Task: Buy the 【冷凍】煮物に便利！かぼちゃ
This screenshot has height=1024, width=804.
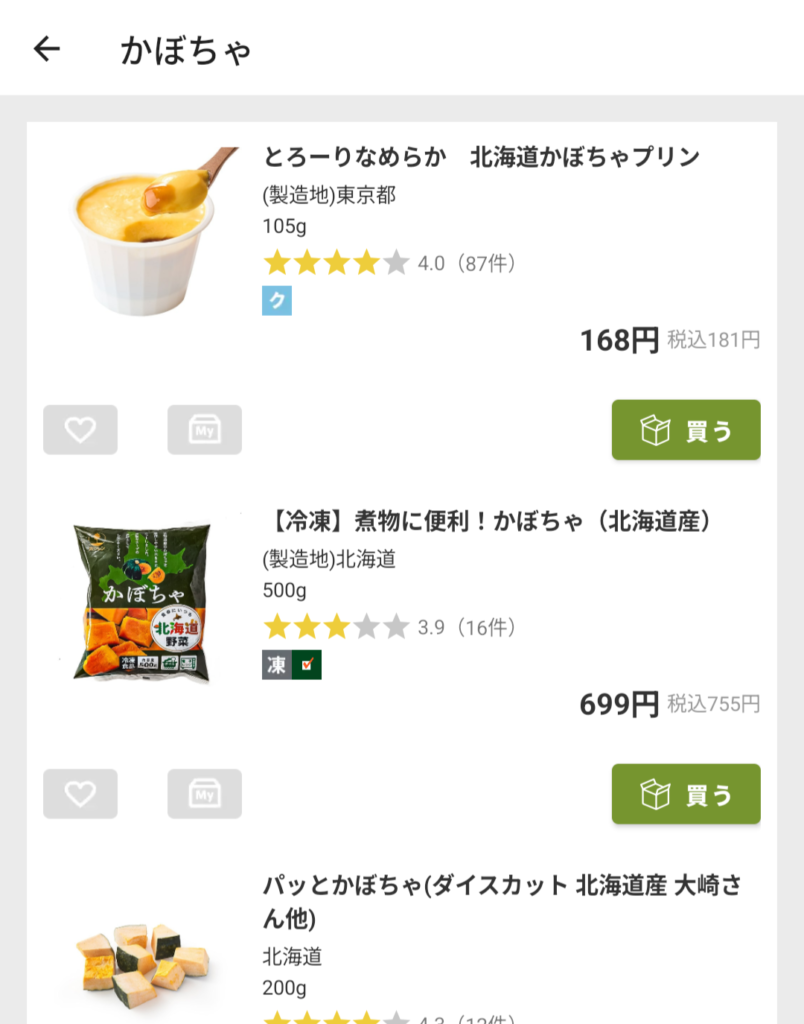Action: pos(686,794)
